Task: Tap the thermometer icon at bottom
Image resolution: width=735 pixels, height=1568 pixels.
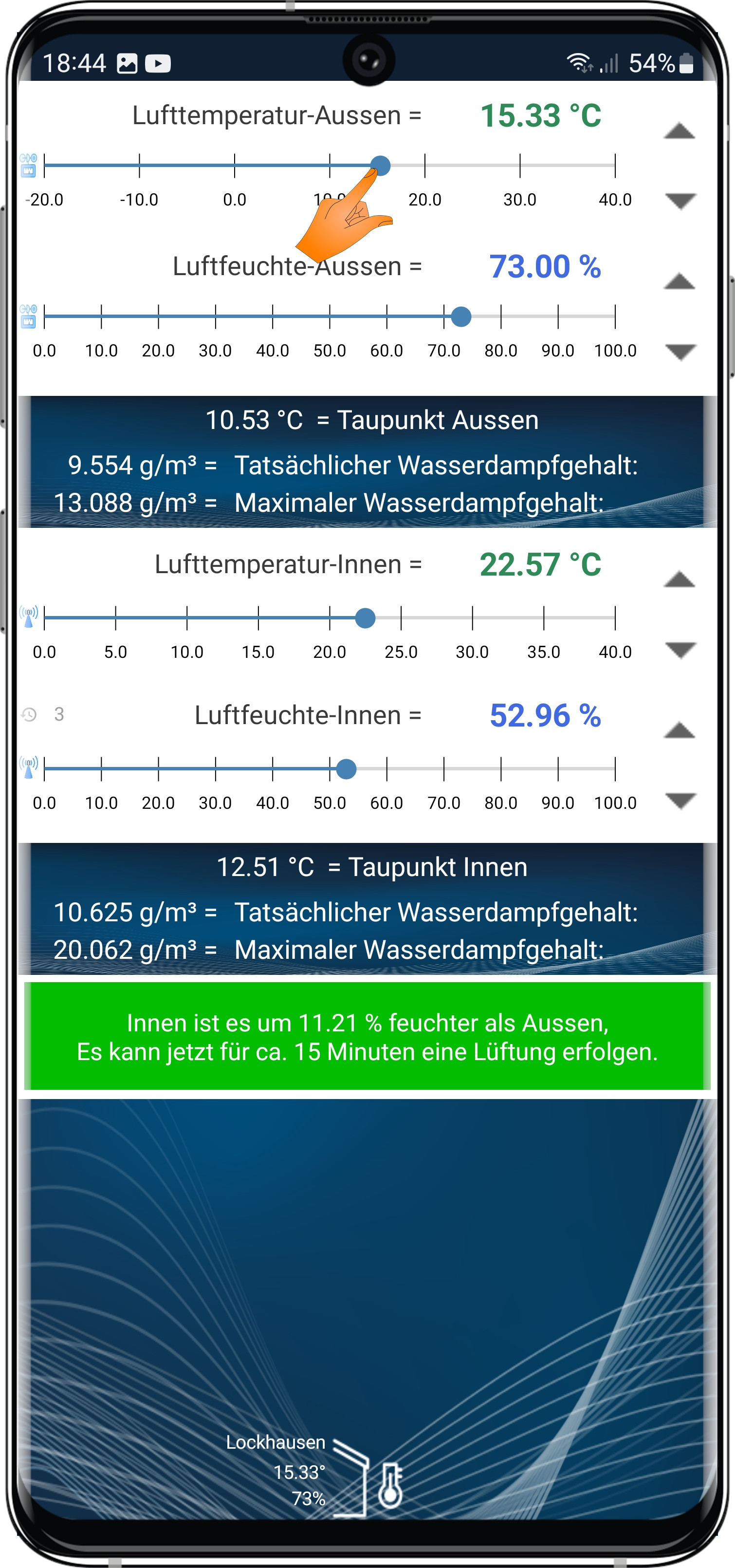Action: tap(390, 1485)
